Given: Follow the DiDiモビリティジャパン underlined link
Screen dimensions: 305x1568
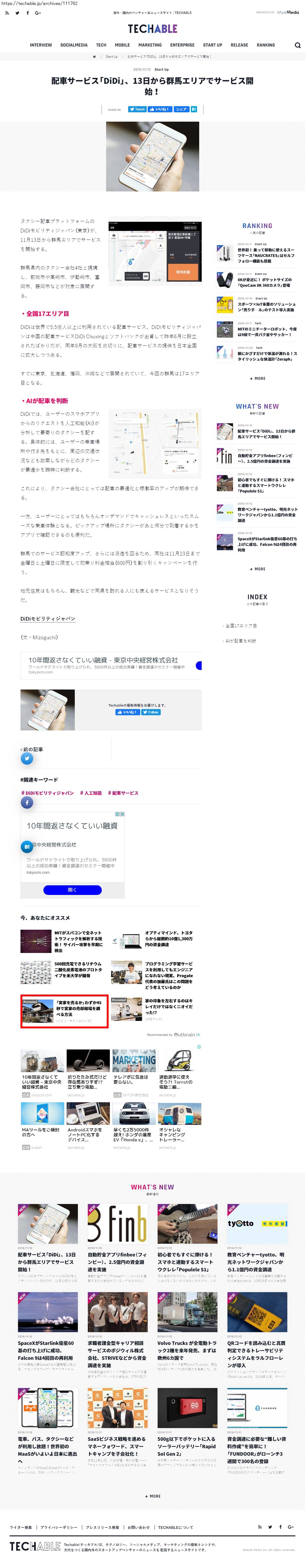Looking at the screenshot, I should coord(47,618).
